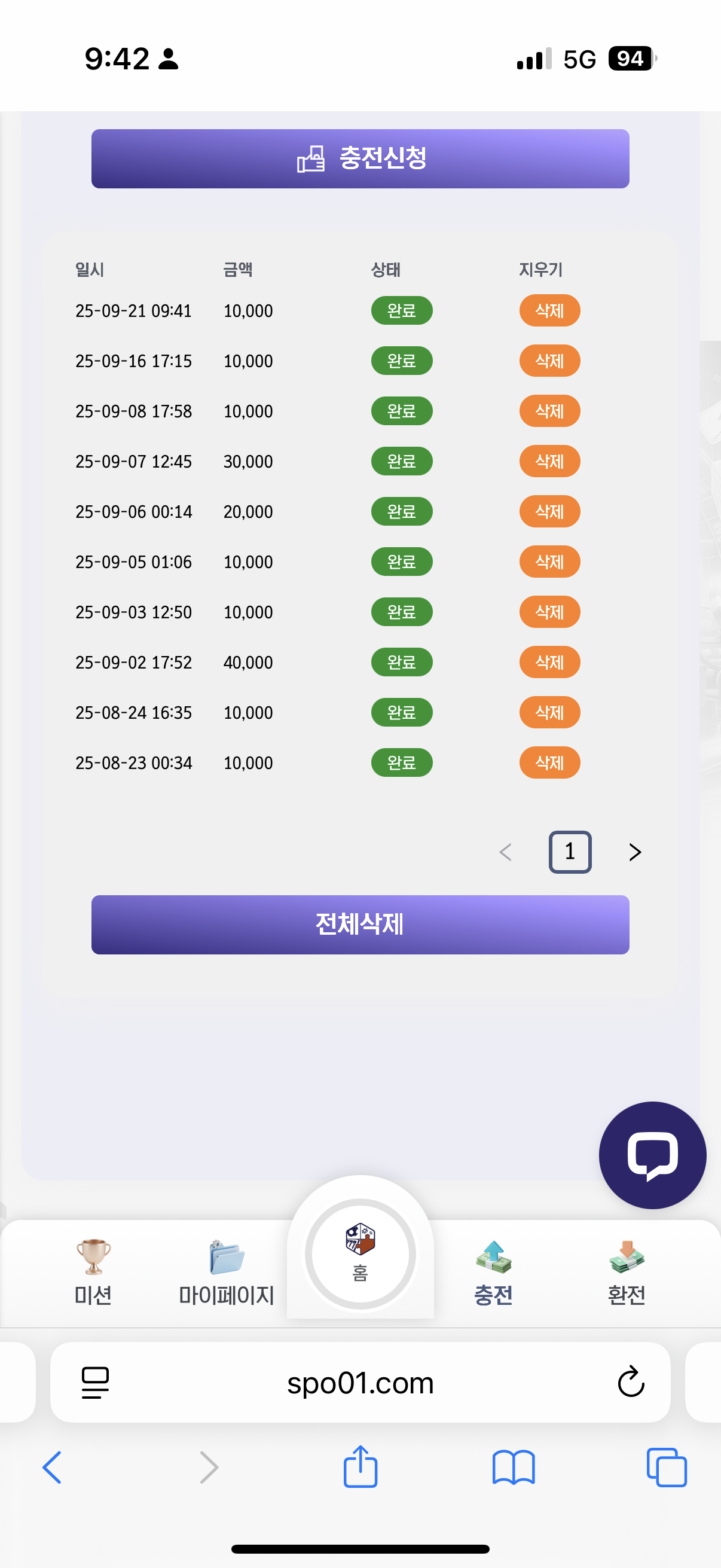
Task: Delete the 25-09-07 12:45 record
Action: click(549, 462)
